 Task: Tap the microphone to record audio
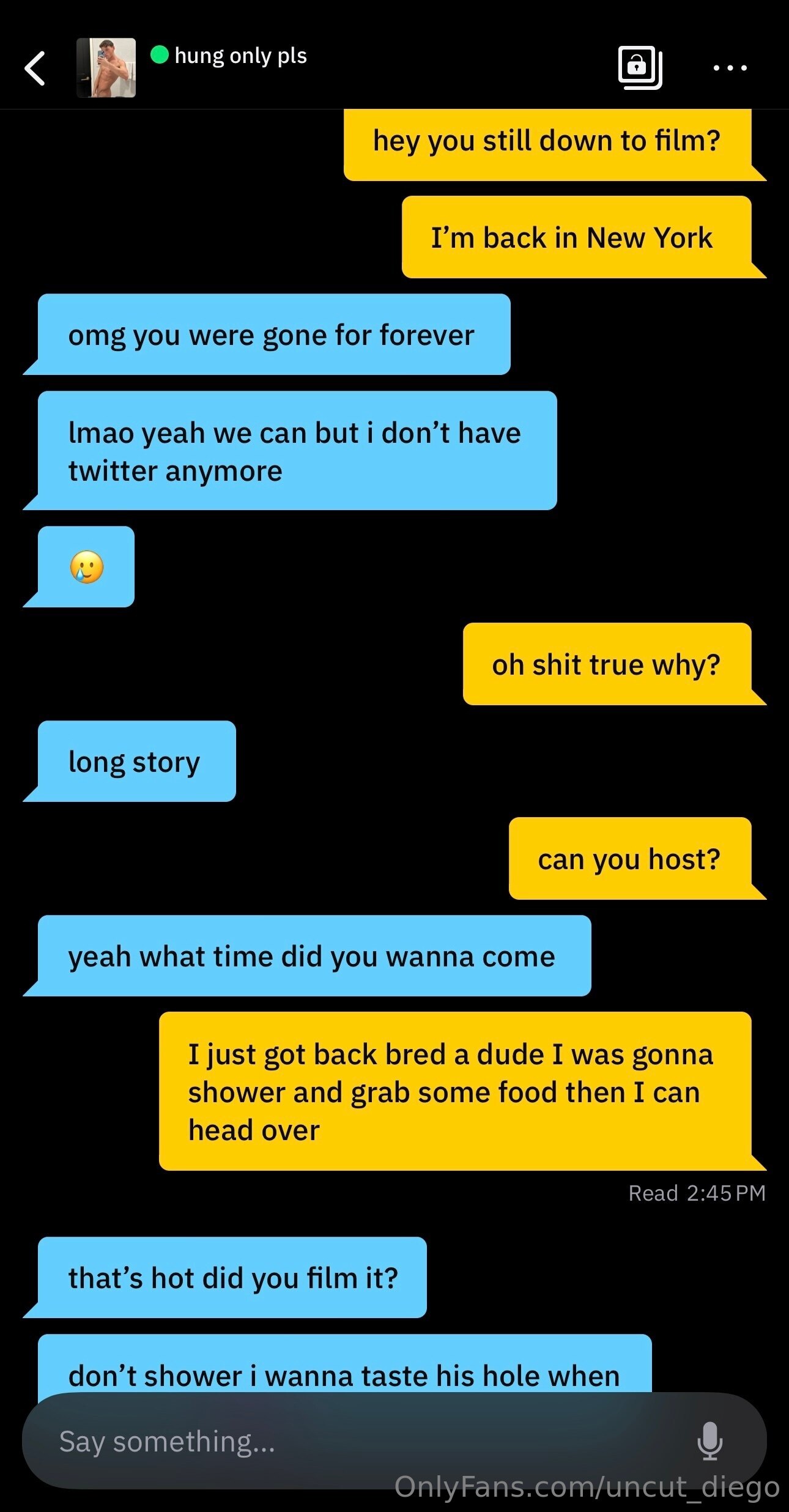tap(710, 1441)
